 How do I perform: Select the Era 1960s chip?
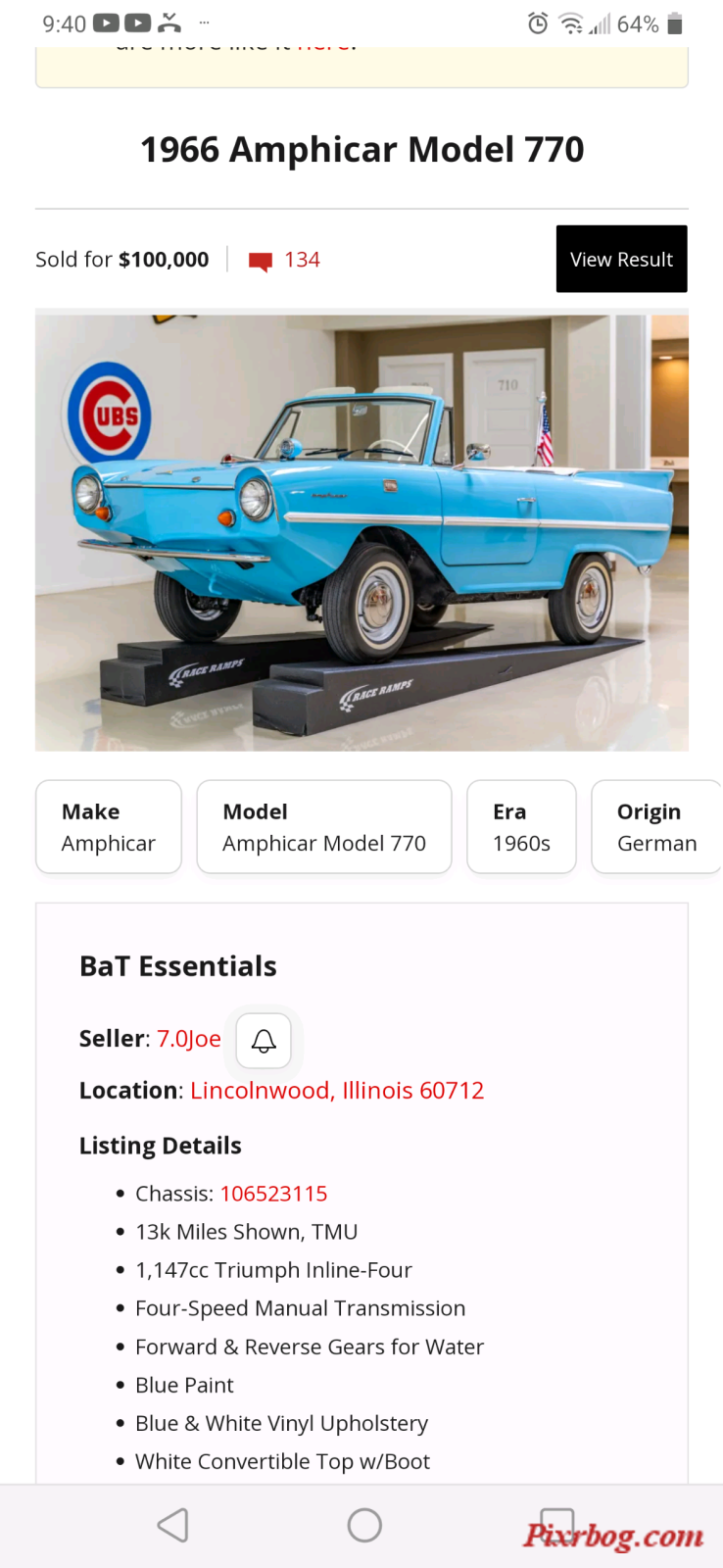click(520, 826)
